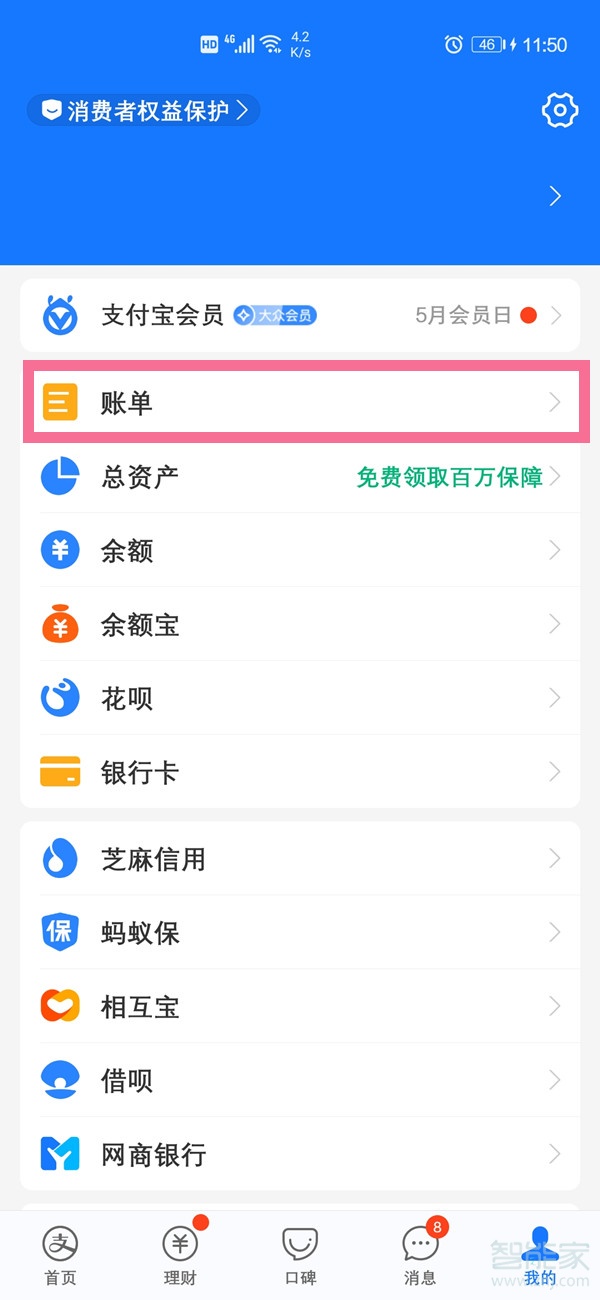Open 消费者权益保护 link
This screenshot has width=600, height=1300.
point(144,110)
